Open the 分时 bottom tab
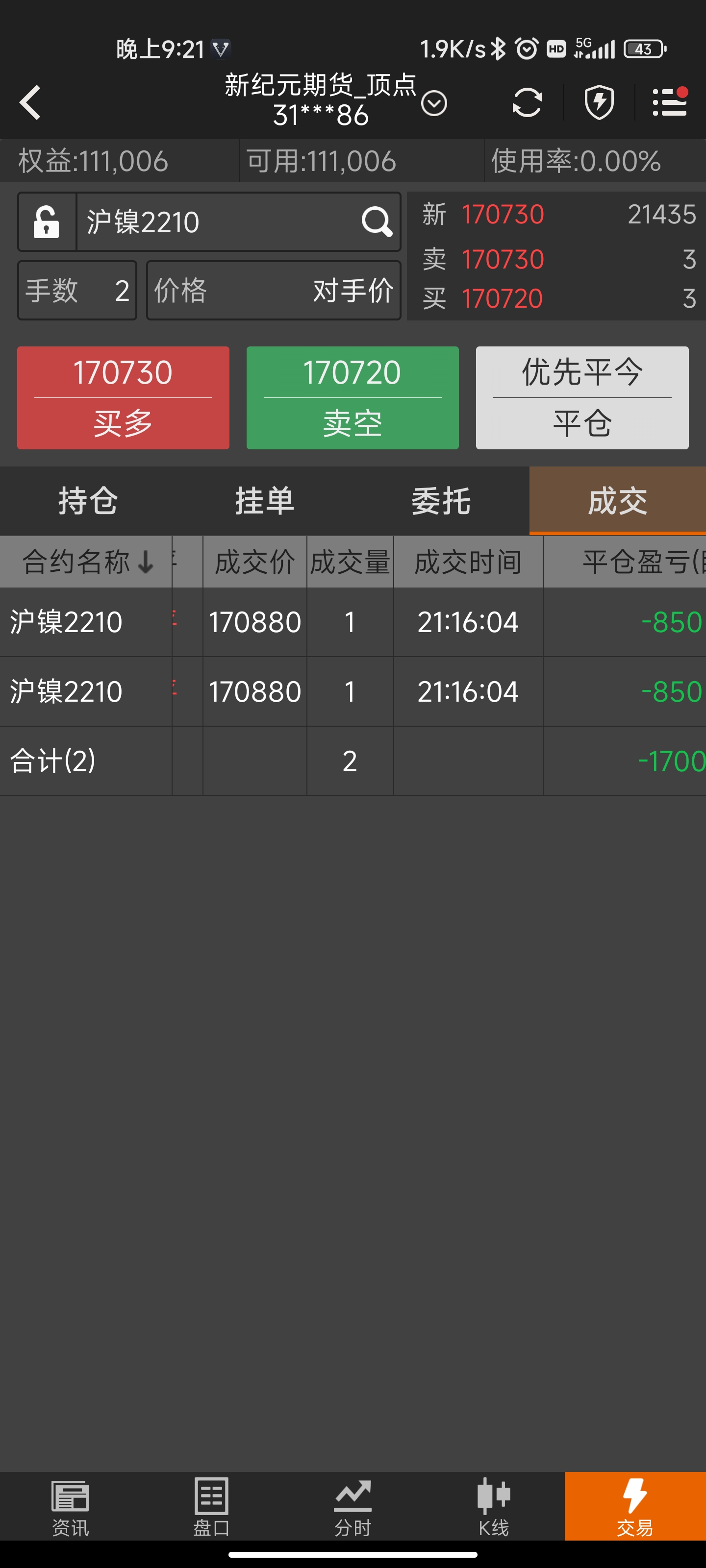The image size is (706, 1568). coord(353,1507)
